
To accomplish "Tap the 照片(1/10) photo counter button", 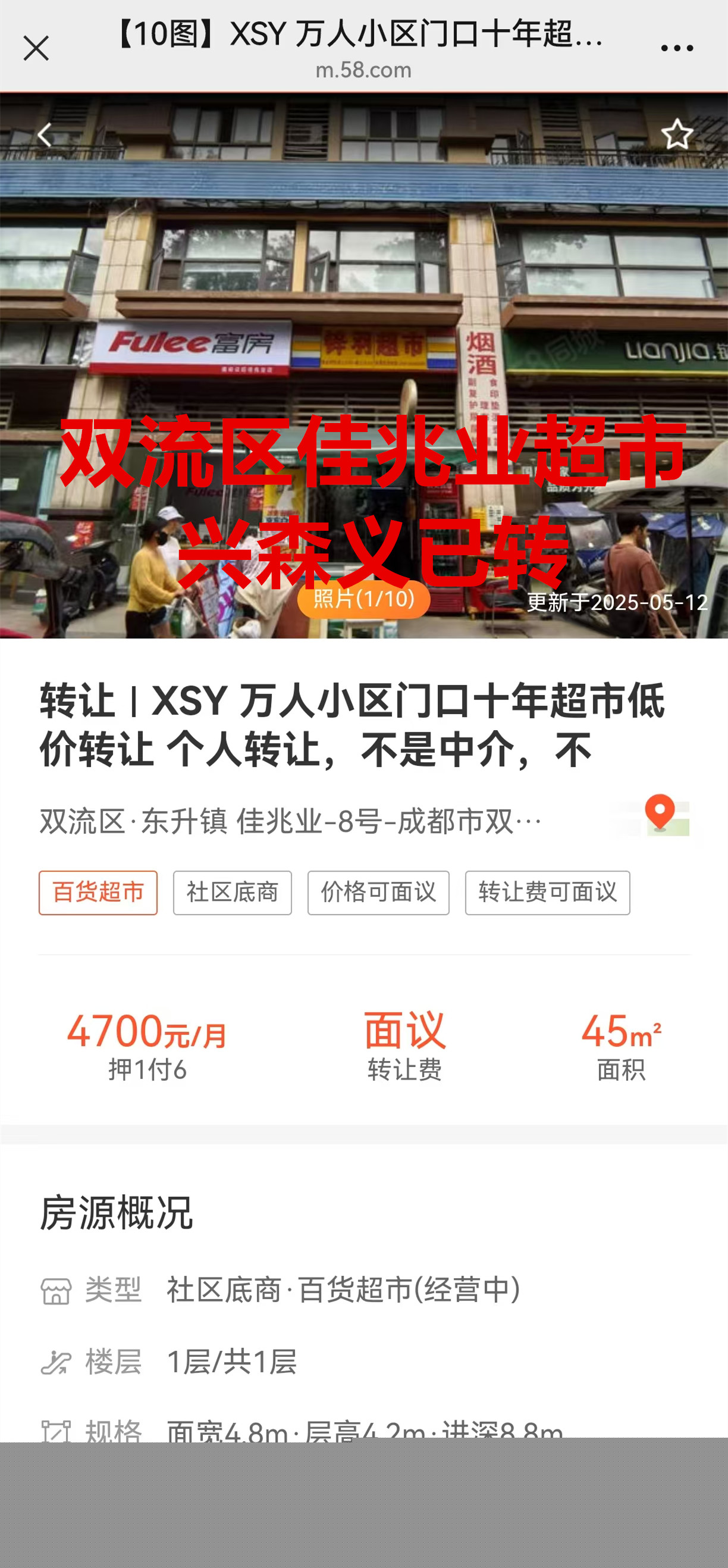I will (x=363, y=599).
